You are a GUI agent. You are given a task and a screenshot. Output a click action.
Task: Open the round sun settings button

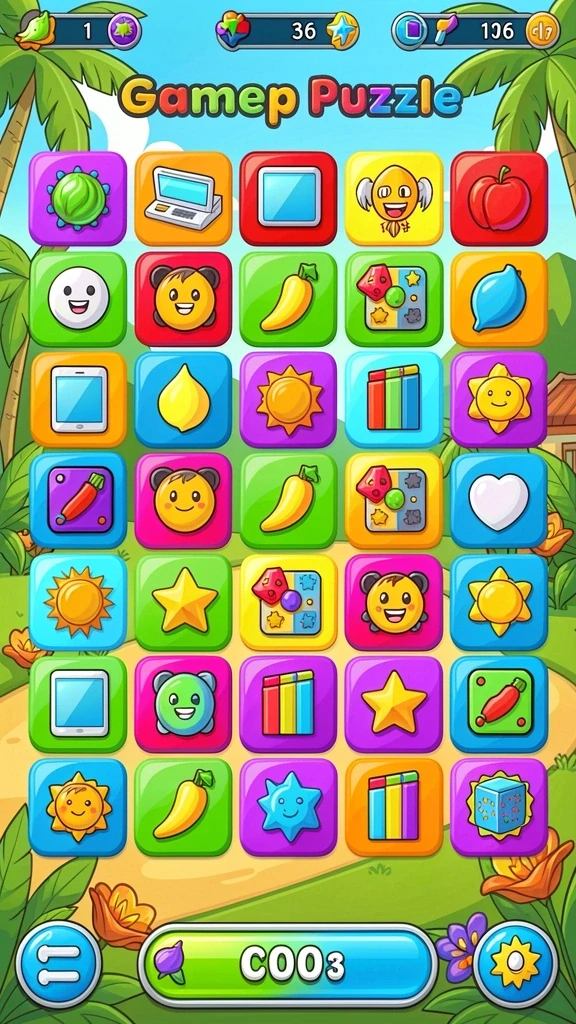[516, 965]
